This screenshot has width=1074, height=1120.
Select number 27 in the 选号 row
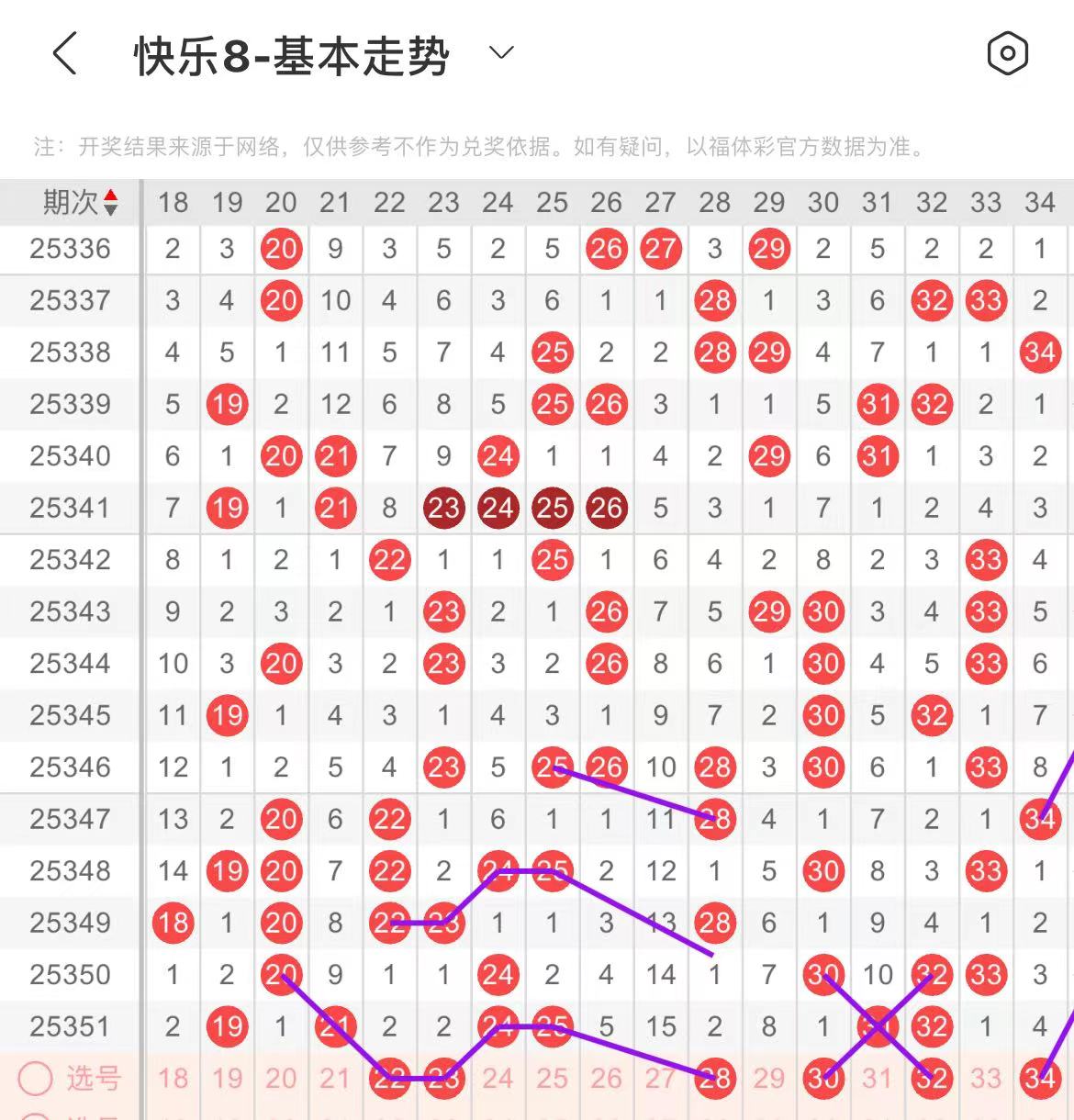(x=660, y=1079)
